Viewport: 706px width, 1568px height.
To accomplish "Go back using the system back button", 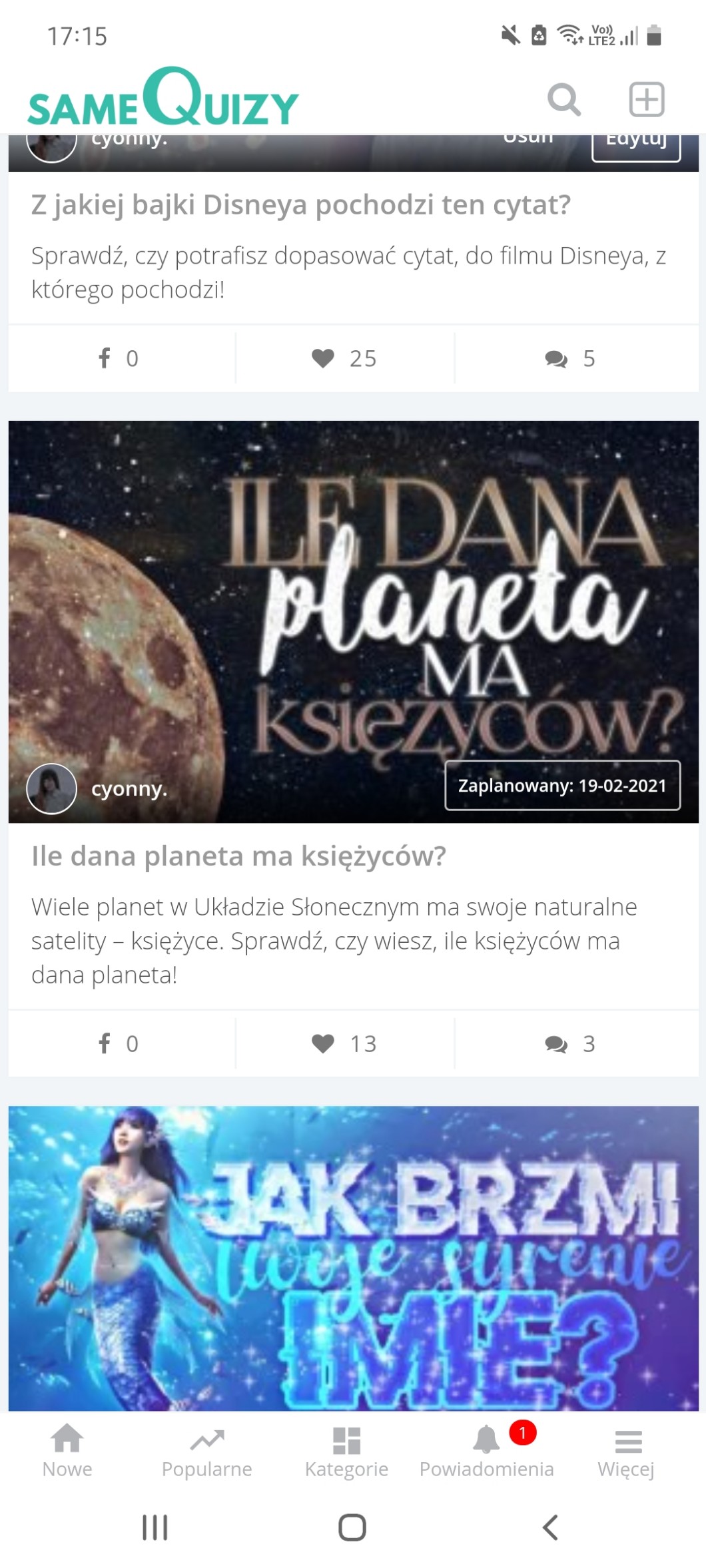I will point(550,1527).
